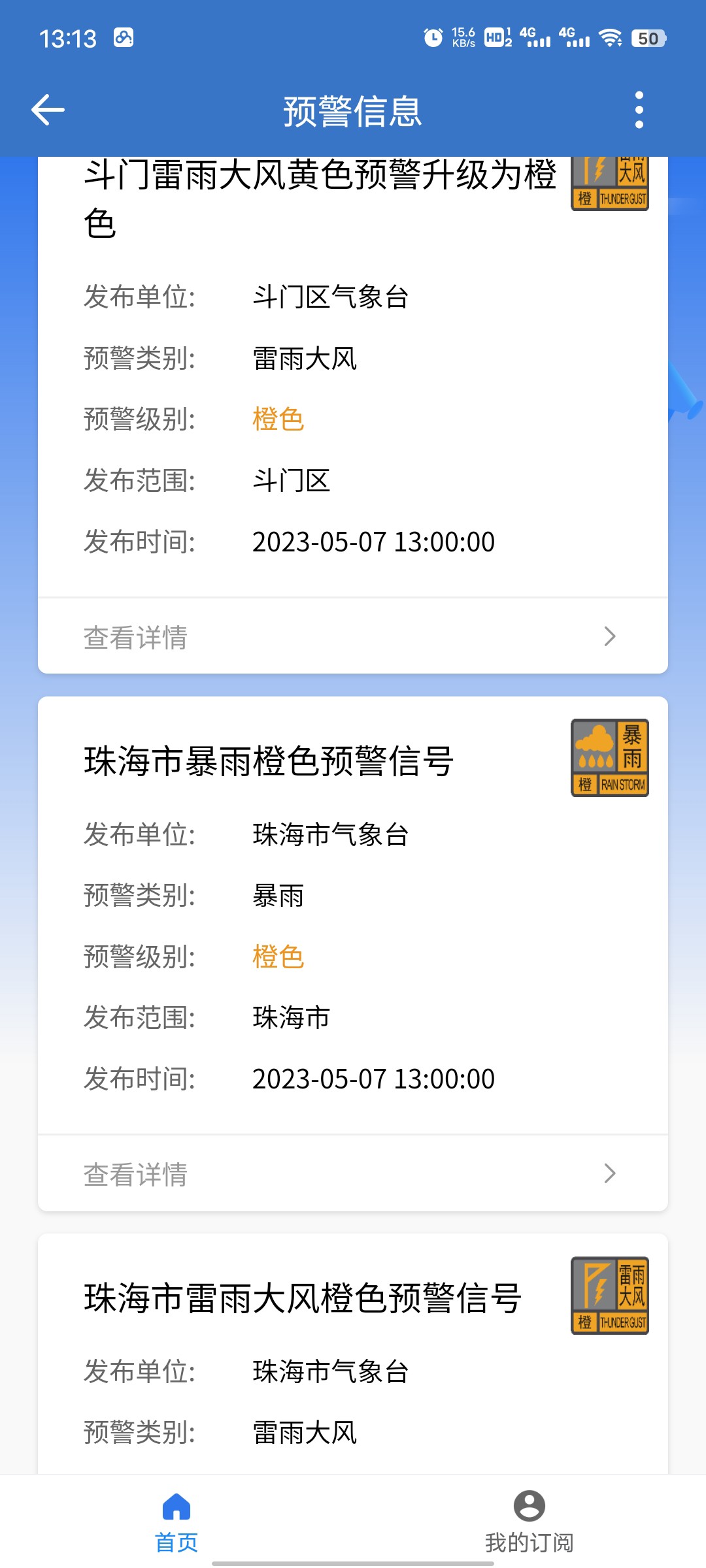Switch to the 我的订阅 tab

click(x=529, y=1522)
